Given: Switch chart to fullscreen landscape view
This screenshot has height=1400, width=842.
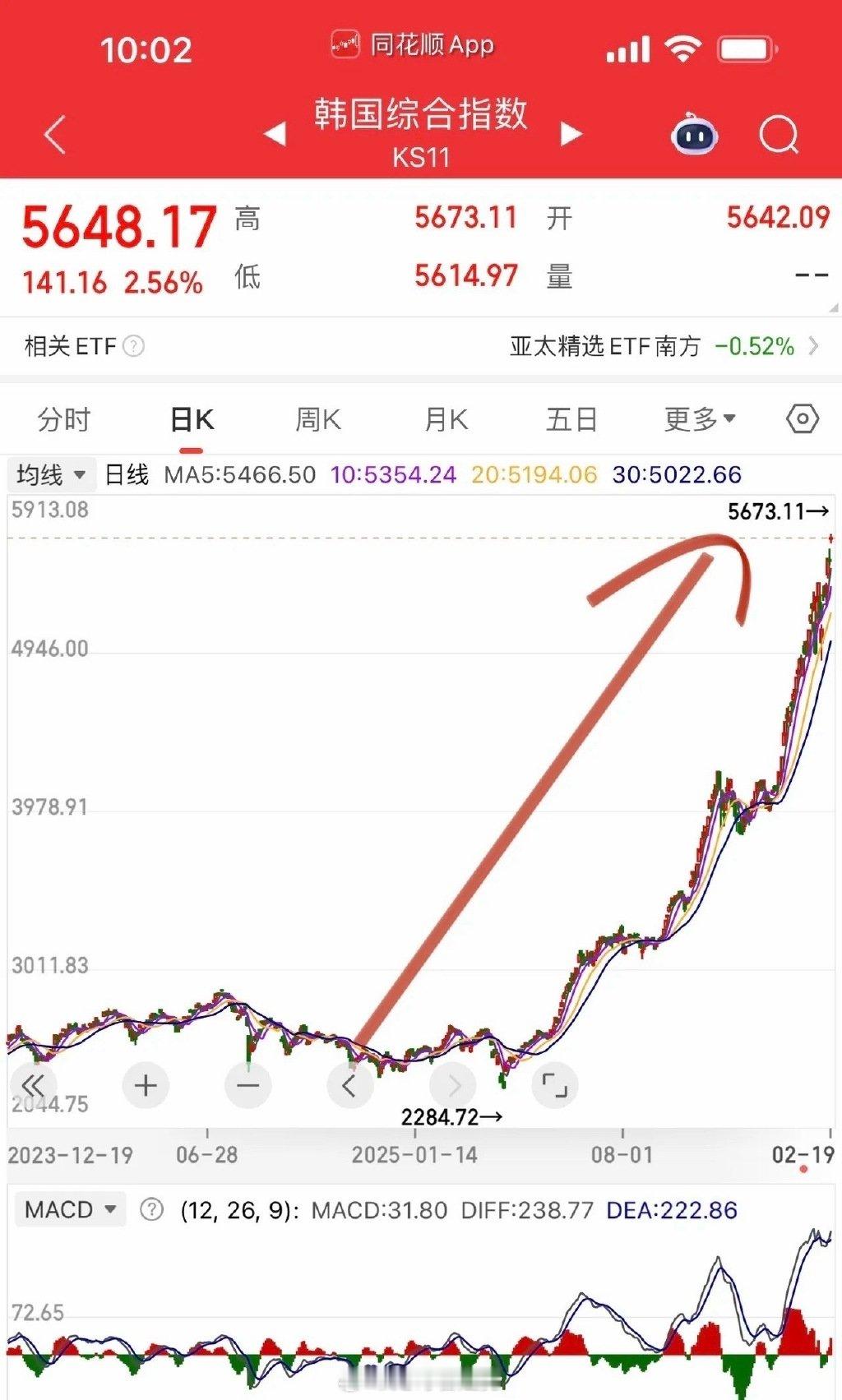Looking at the screenshot, I should pyautogui.click(x=555, y=1085).
